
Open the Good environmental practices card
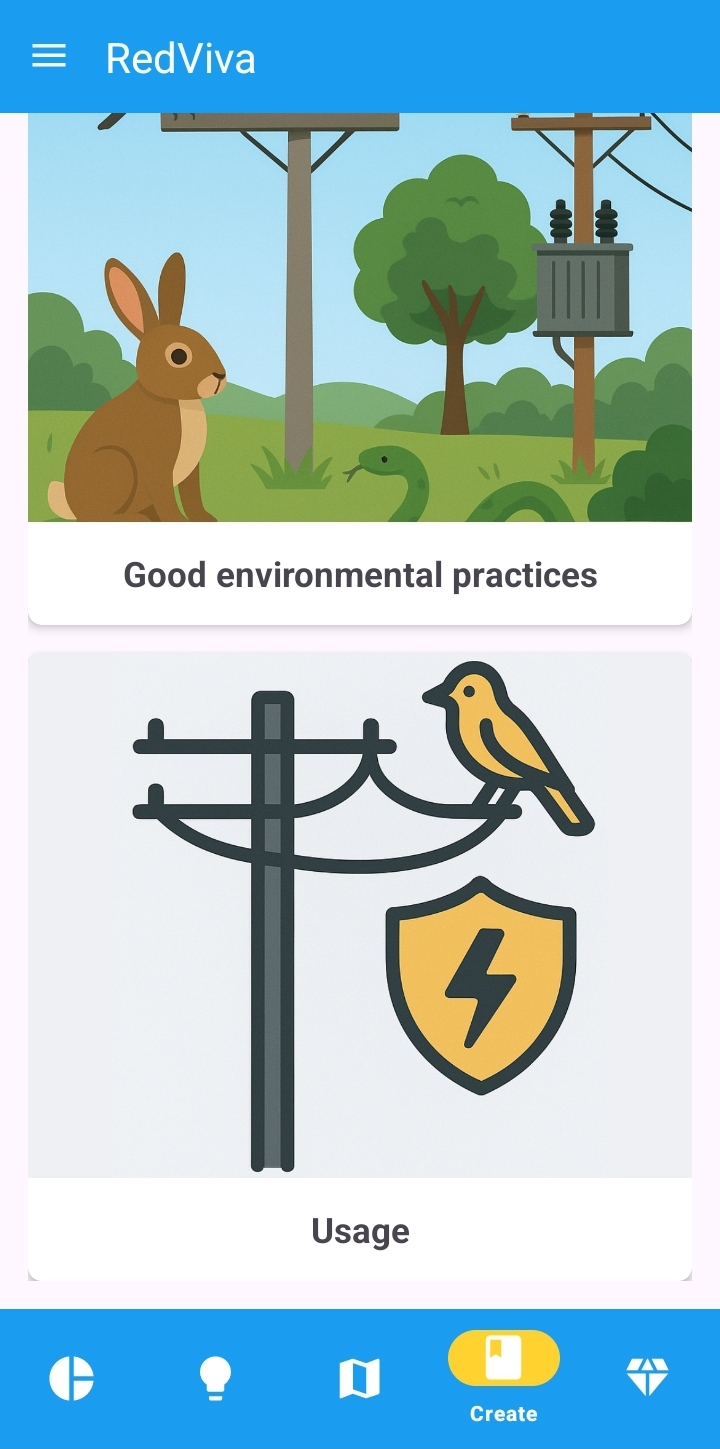[360, 574]
